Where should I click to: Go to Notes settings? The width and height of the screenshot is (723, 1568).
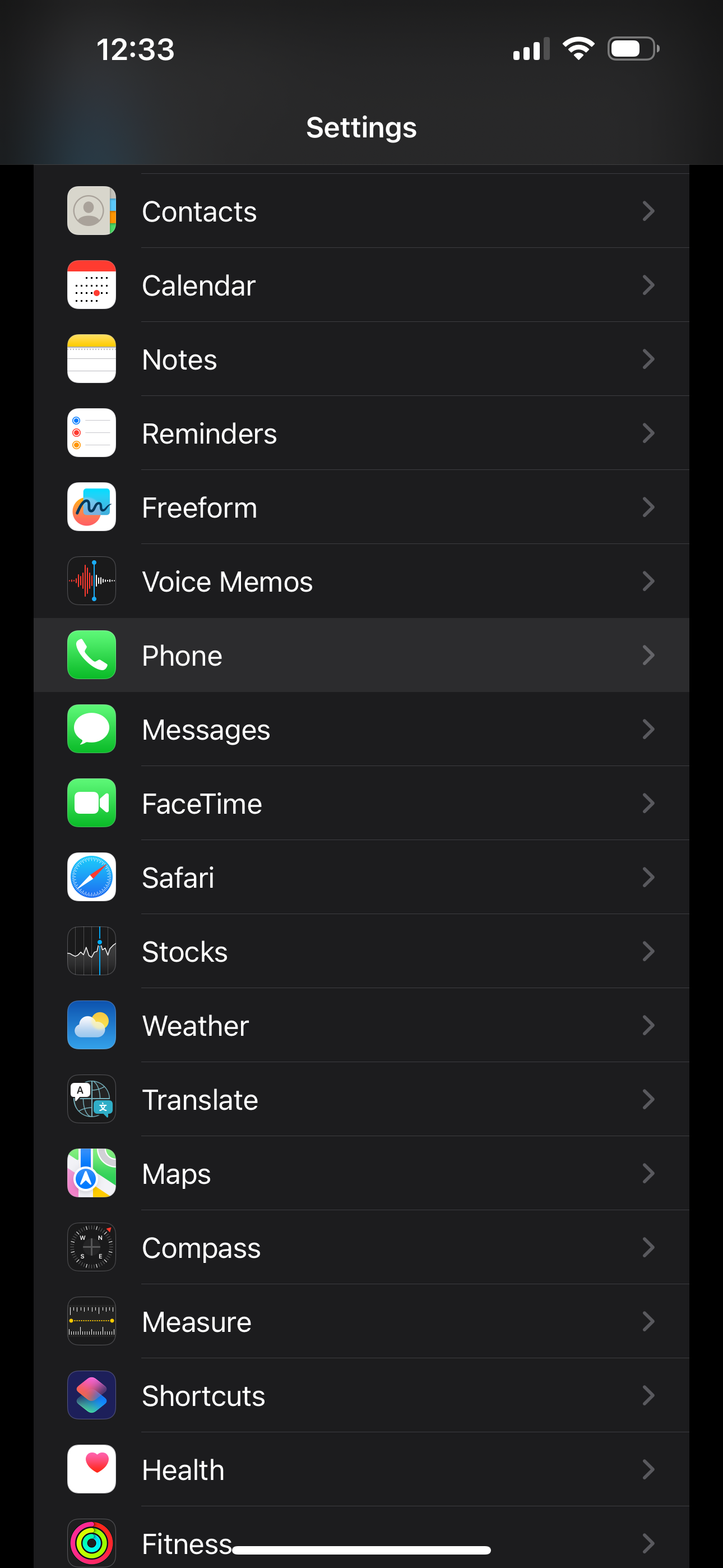[361, 359]
